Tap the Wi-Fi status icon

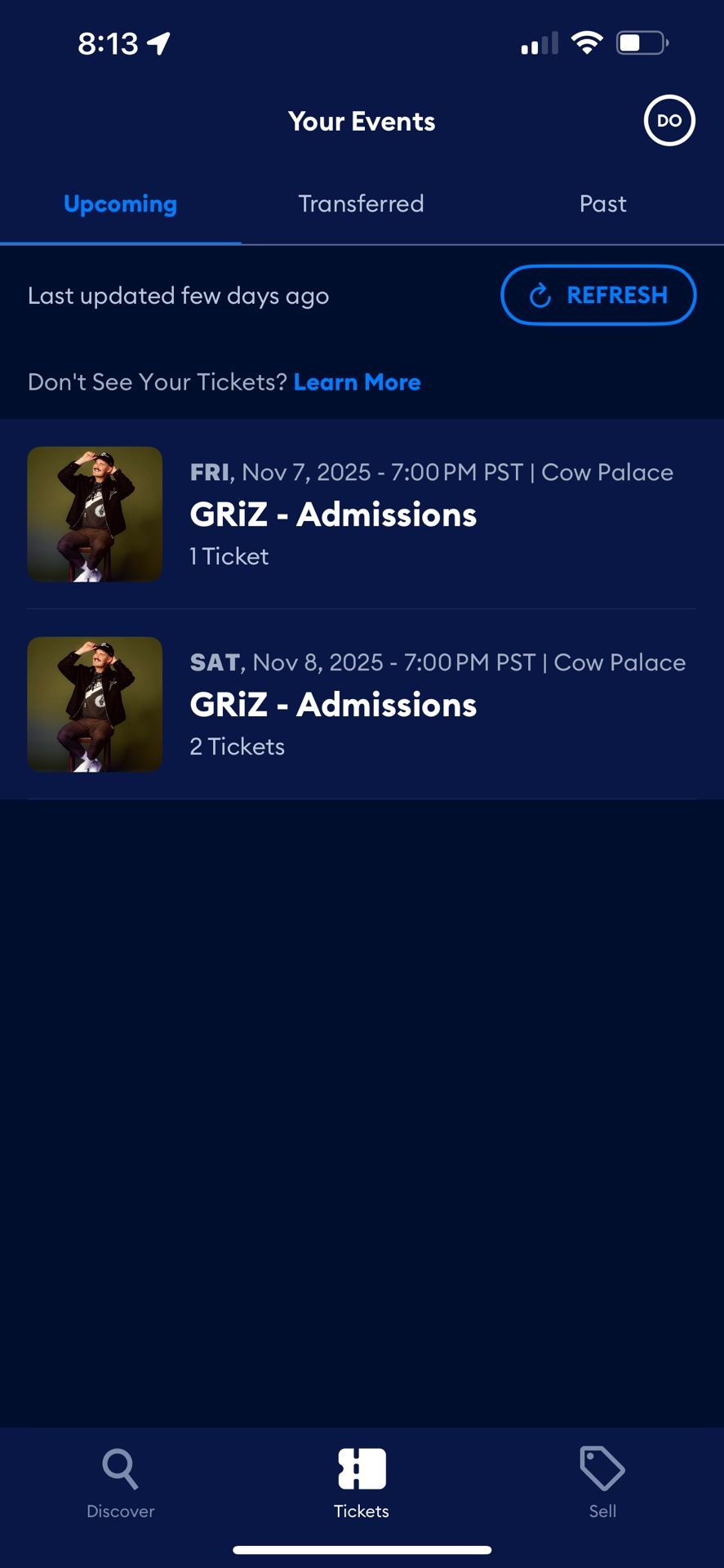pyautogui.click(x=586, y=42)
